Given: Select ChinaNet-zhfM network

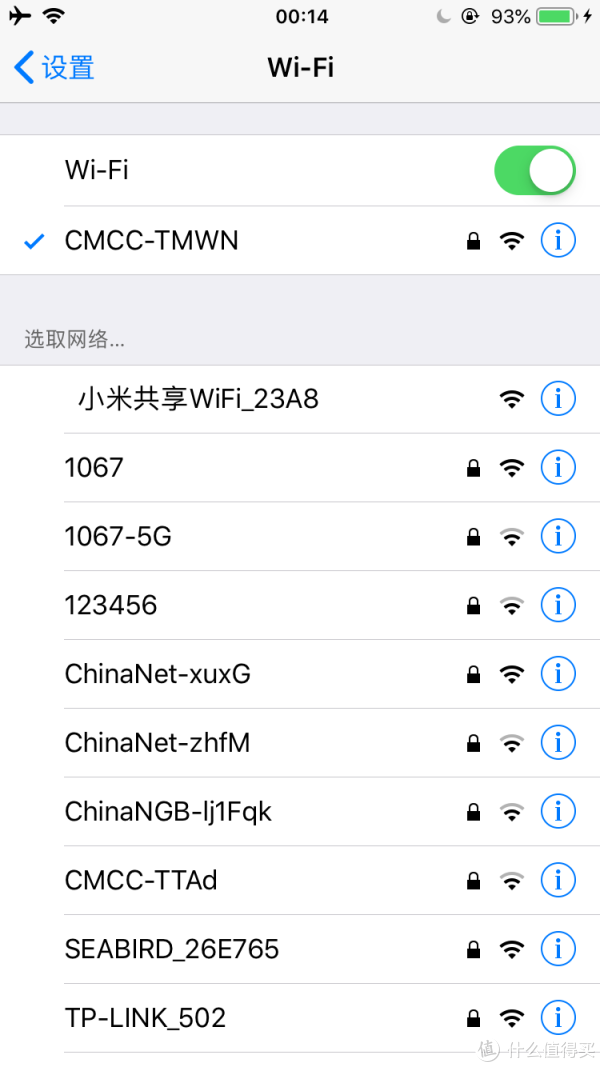Looking at the screenshot, I should pyautogui.click(x=157, y=743).
